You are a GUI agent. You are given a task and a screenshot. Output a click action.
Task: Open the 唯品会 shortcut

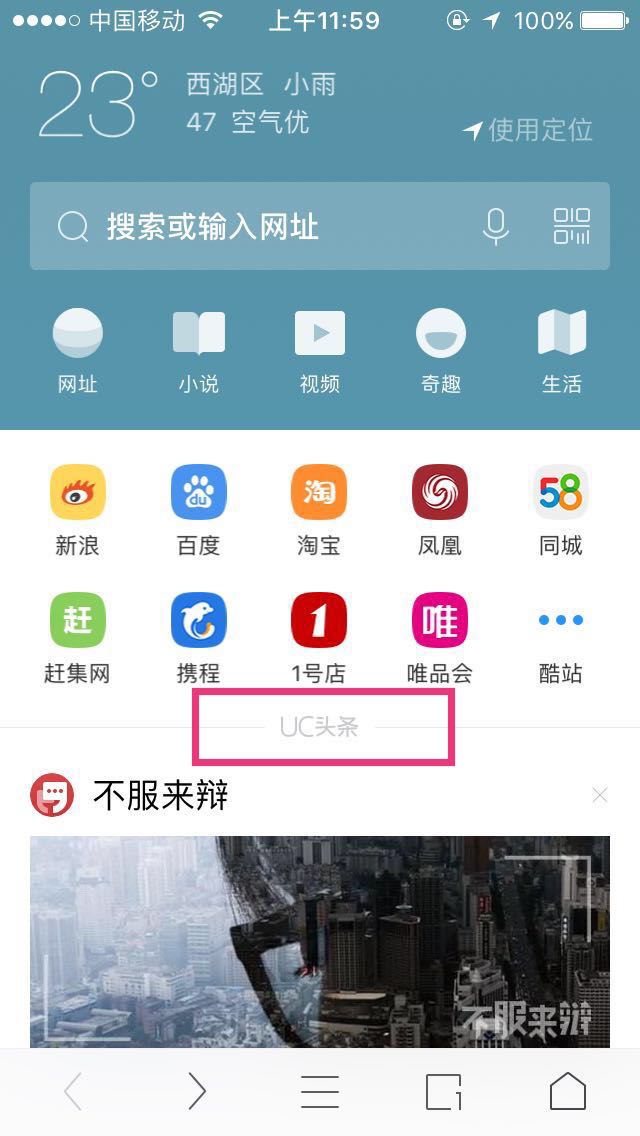[440, 638]
